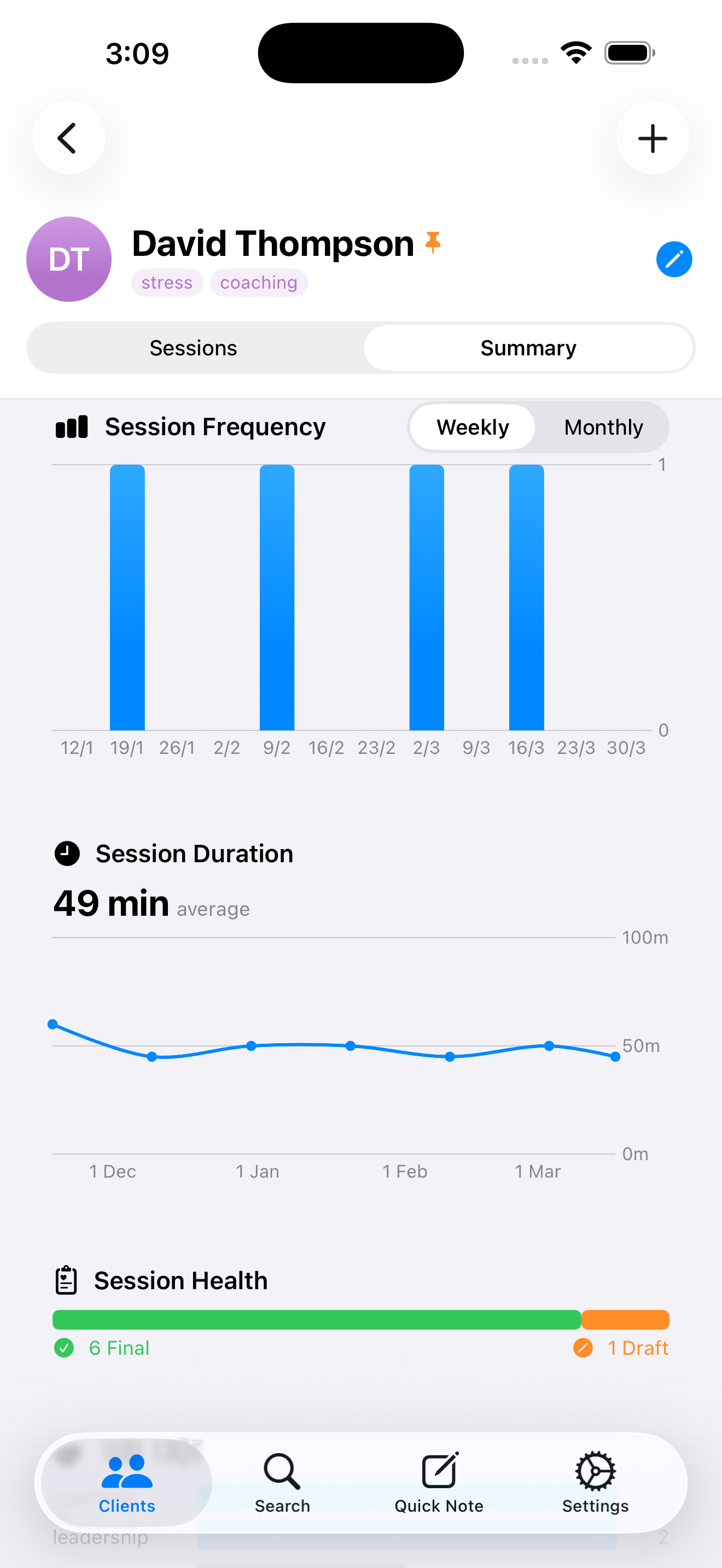Viewport: 722px width, 1568px height.
Task: Tap the pin icon beside the client name
Action: pyautogui.click(x=433, y=242)
